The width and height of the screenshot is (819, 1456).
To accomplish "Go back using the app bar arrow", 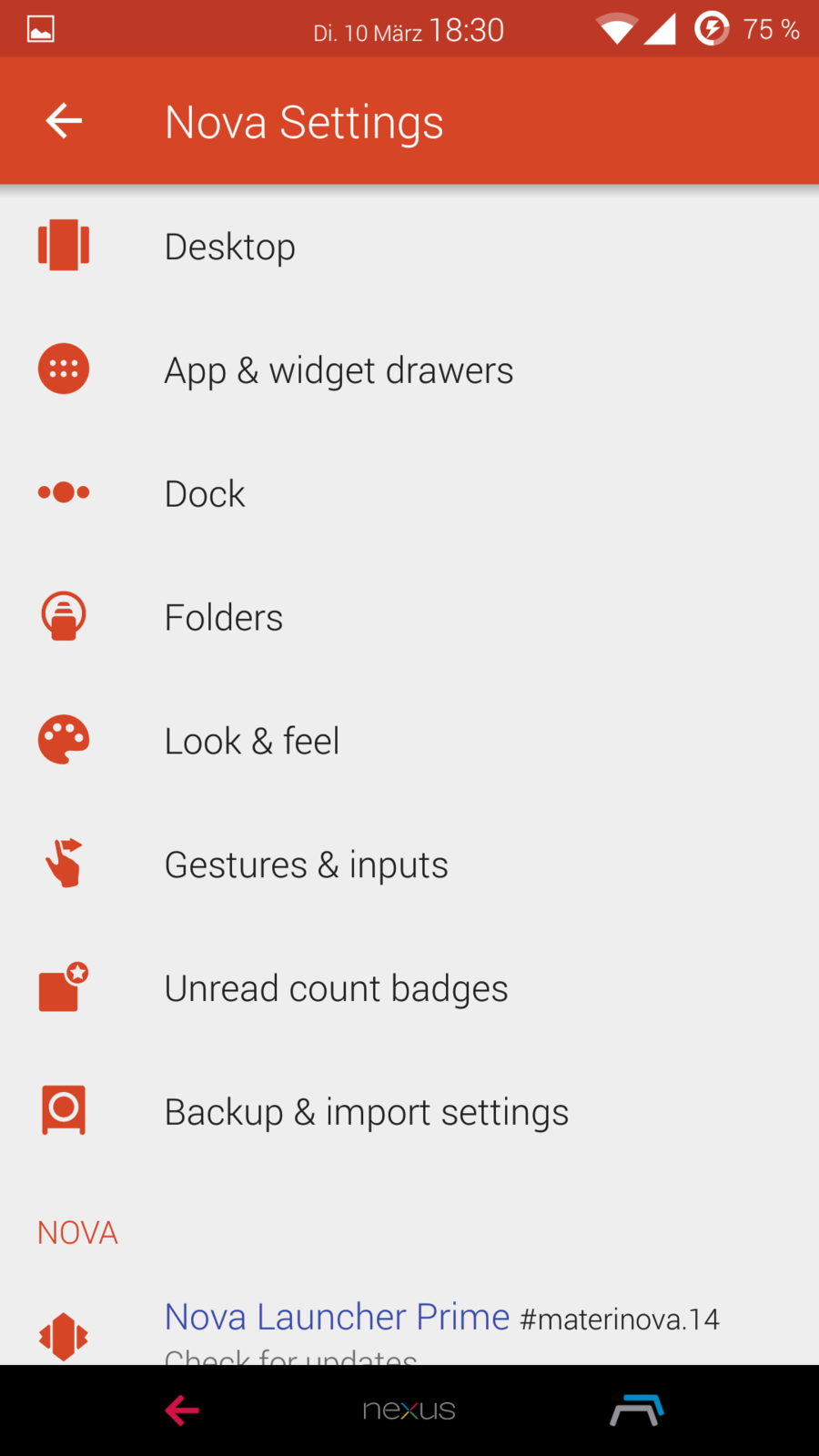I will pos(64,121).
